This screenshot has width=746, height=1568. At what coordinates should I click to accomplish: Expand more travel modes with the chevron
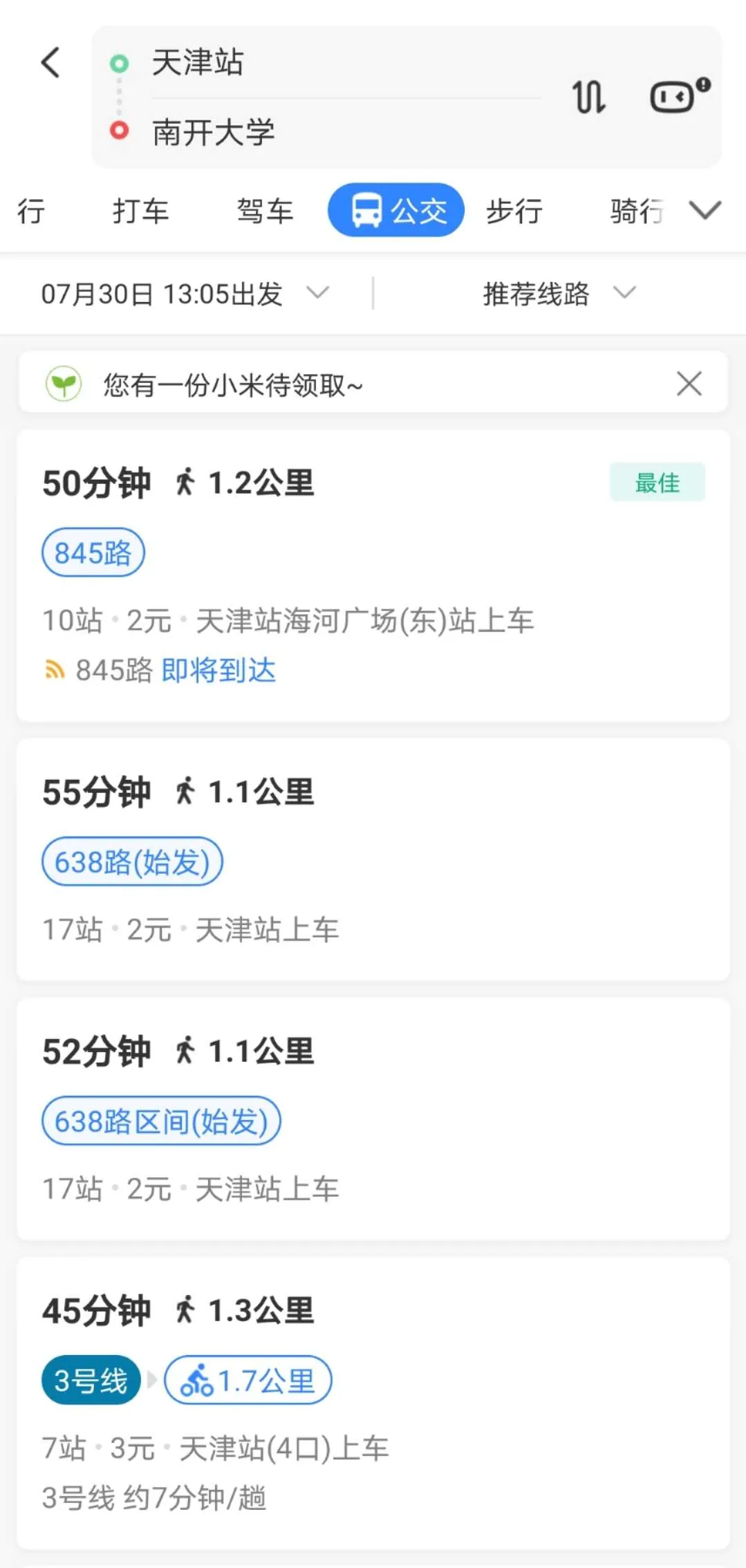pyautogui.click(x=704, y=211)
